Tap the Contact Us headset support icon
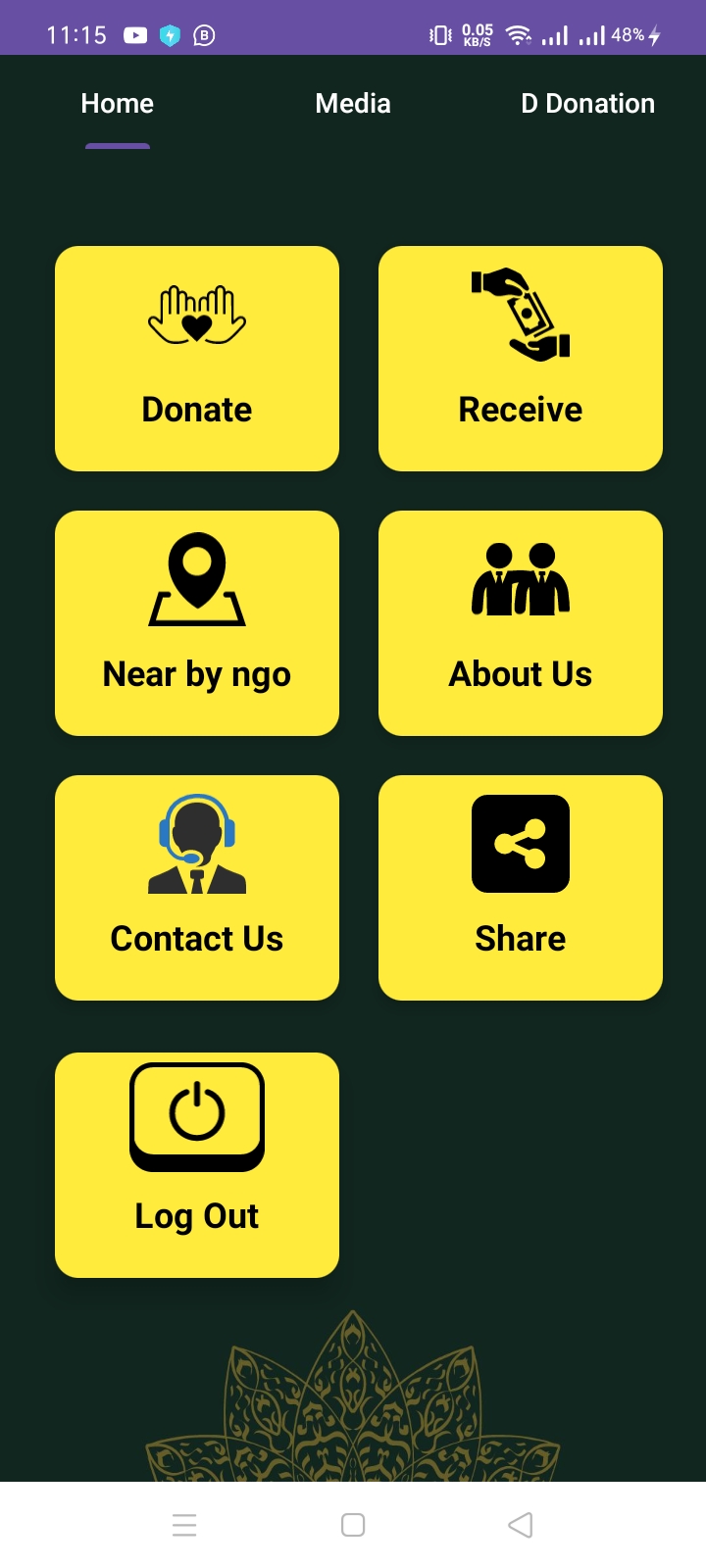 [196, 845]
